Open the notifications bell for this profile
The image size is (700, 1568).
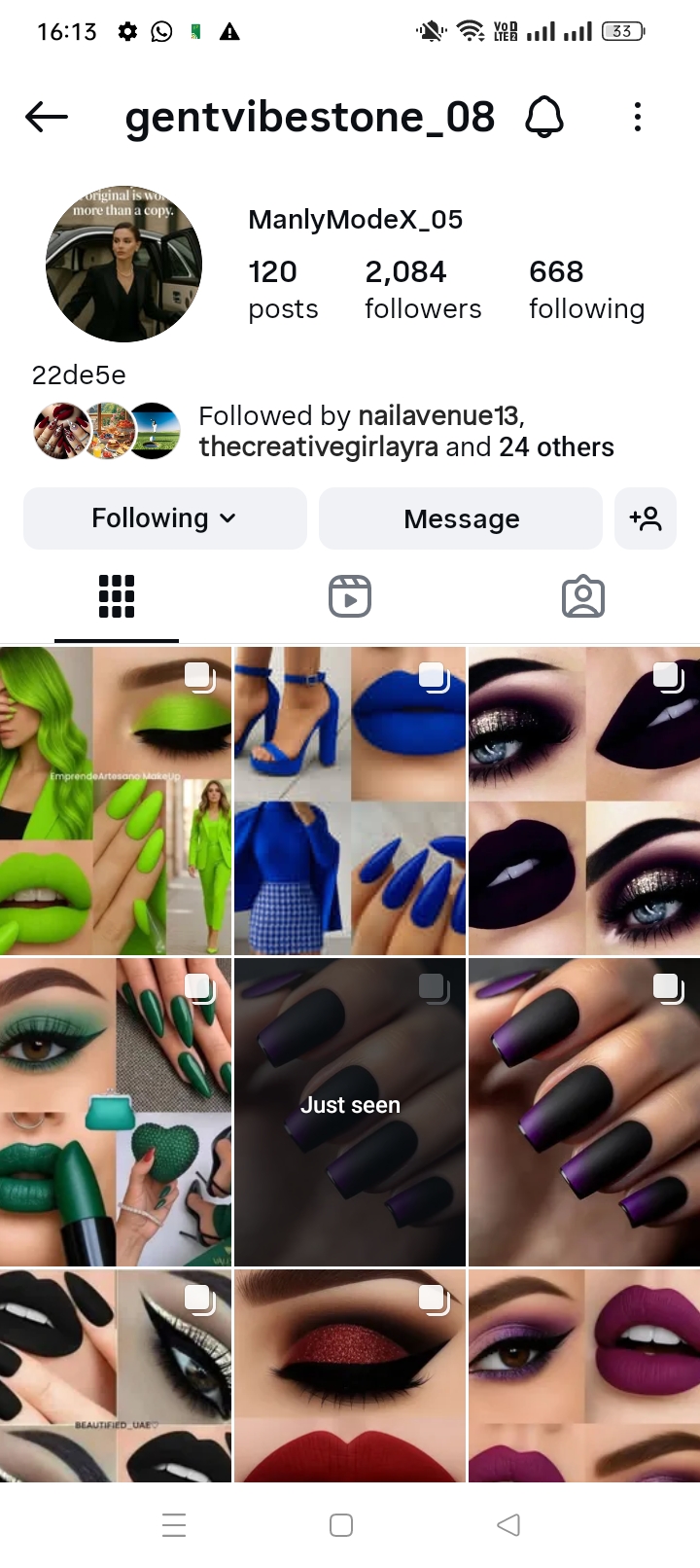(x=544, y=118)
